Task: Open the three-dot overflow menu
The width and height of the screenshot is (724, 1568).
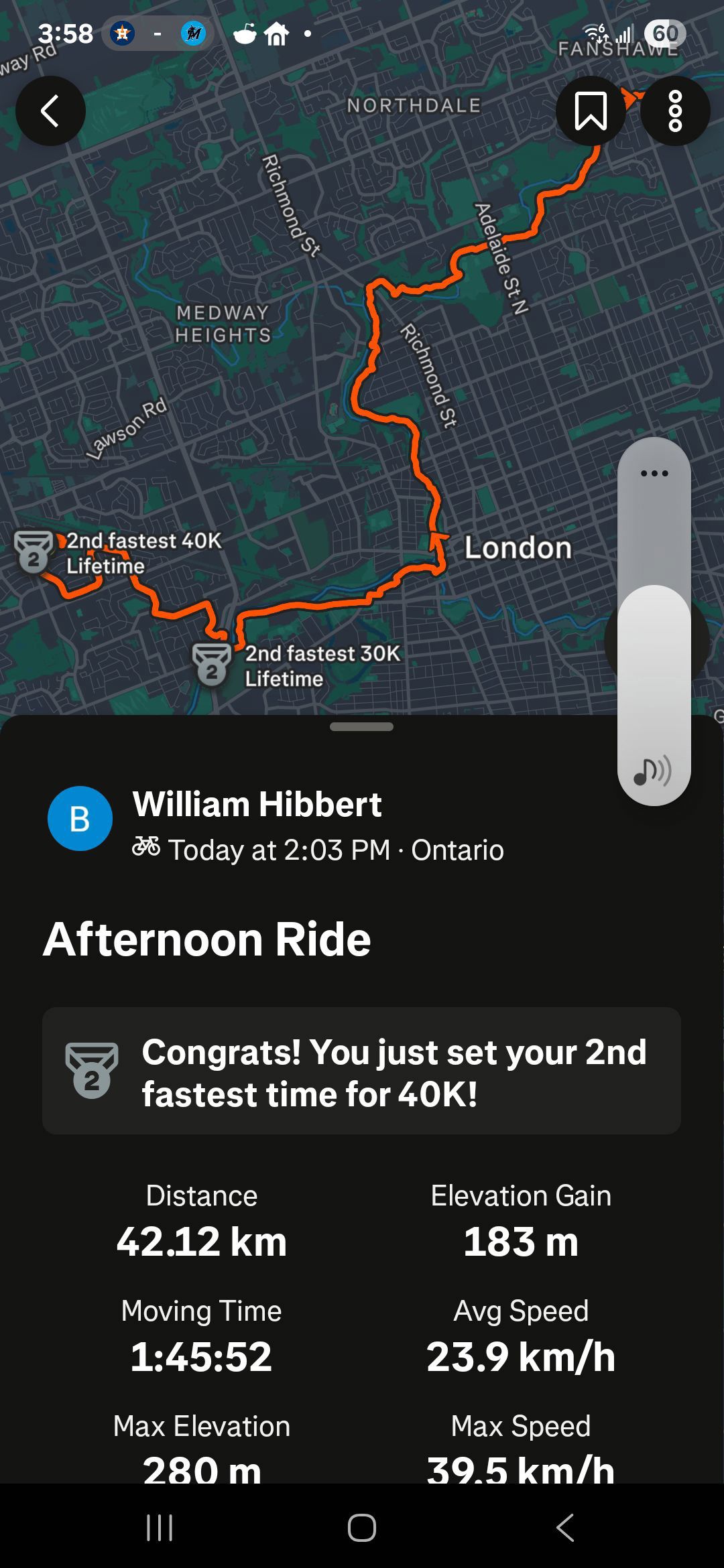Action: coord(675,111)
